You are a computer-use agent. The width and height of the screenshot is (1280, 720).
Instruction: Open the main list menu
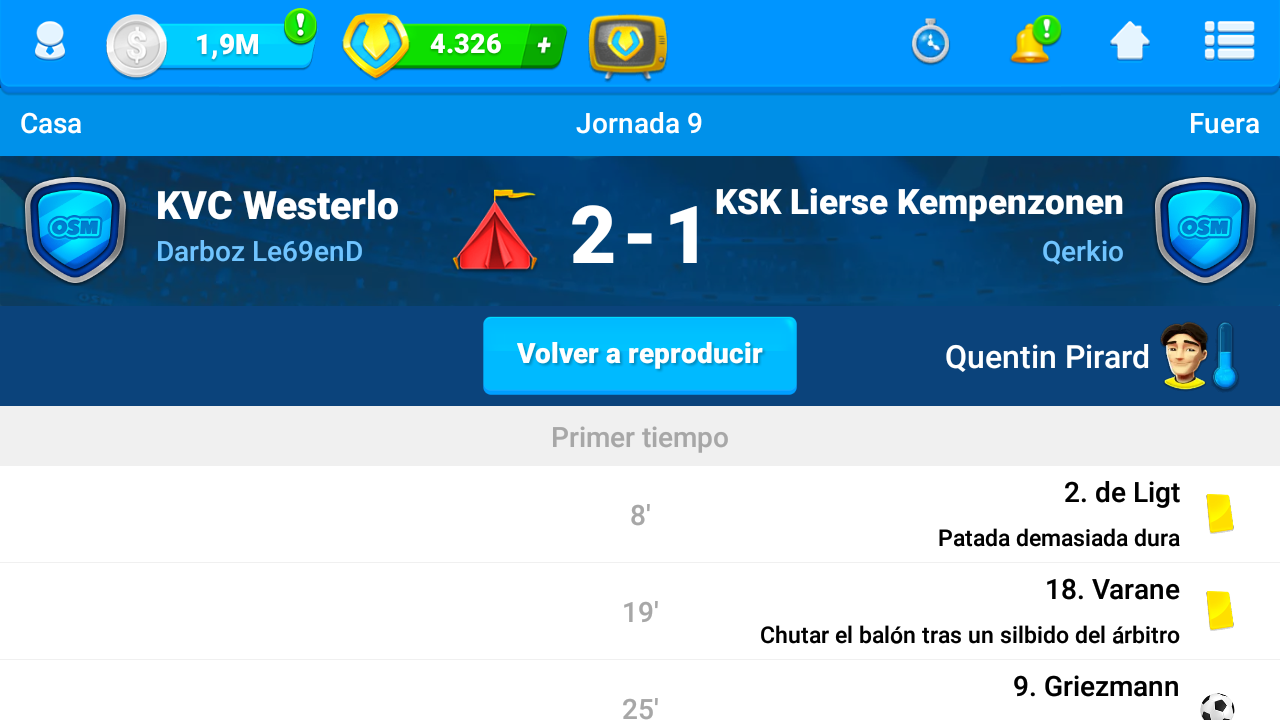(x=1229, y=42)
